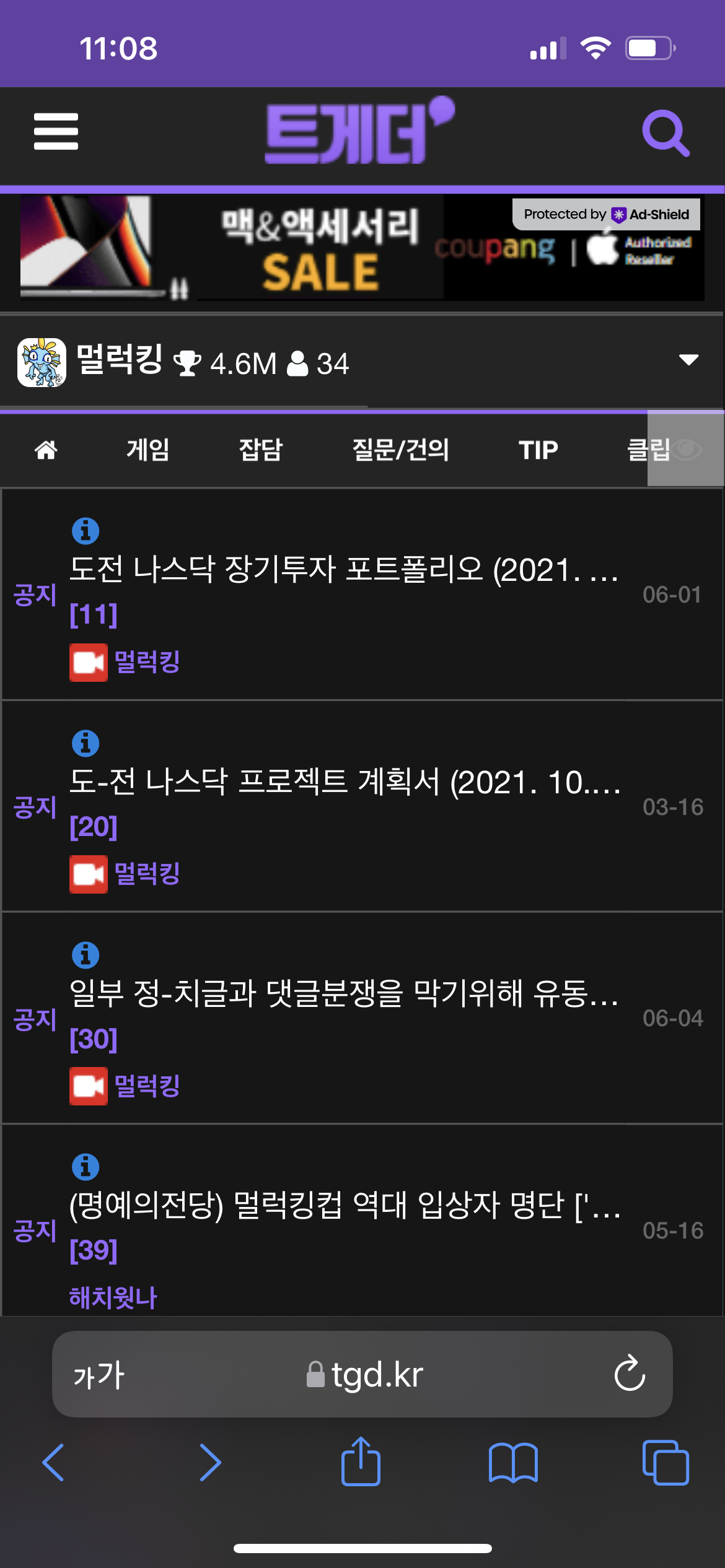Open the Safari share sheet
725x1568 pixels.
click(361, 1463)
